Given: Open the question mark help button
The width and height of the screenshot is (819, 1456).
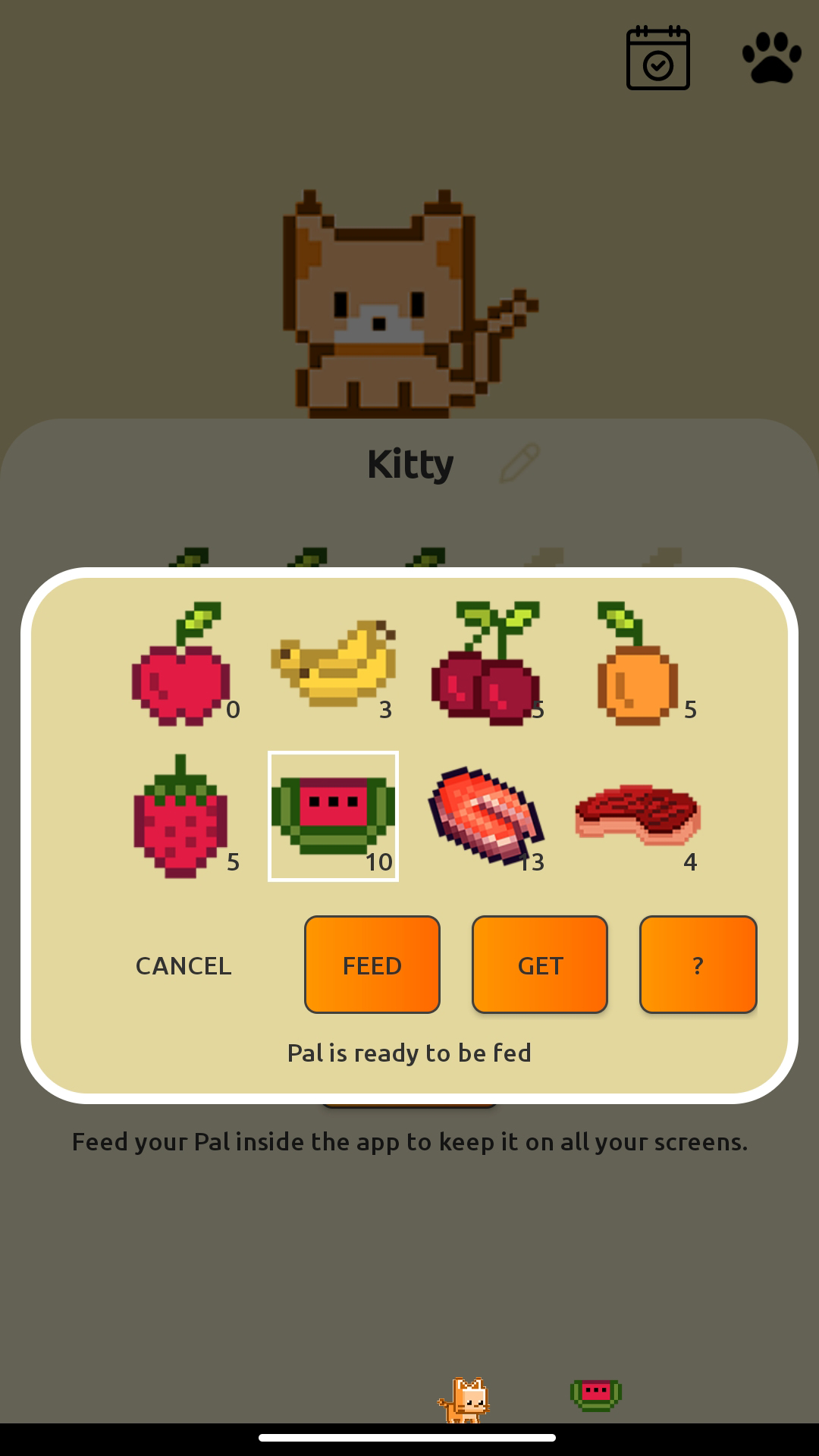Looking at the screenshot, I should (698, 965).
